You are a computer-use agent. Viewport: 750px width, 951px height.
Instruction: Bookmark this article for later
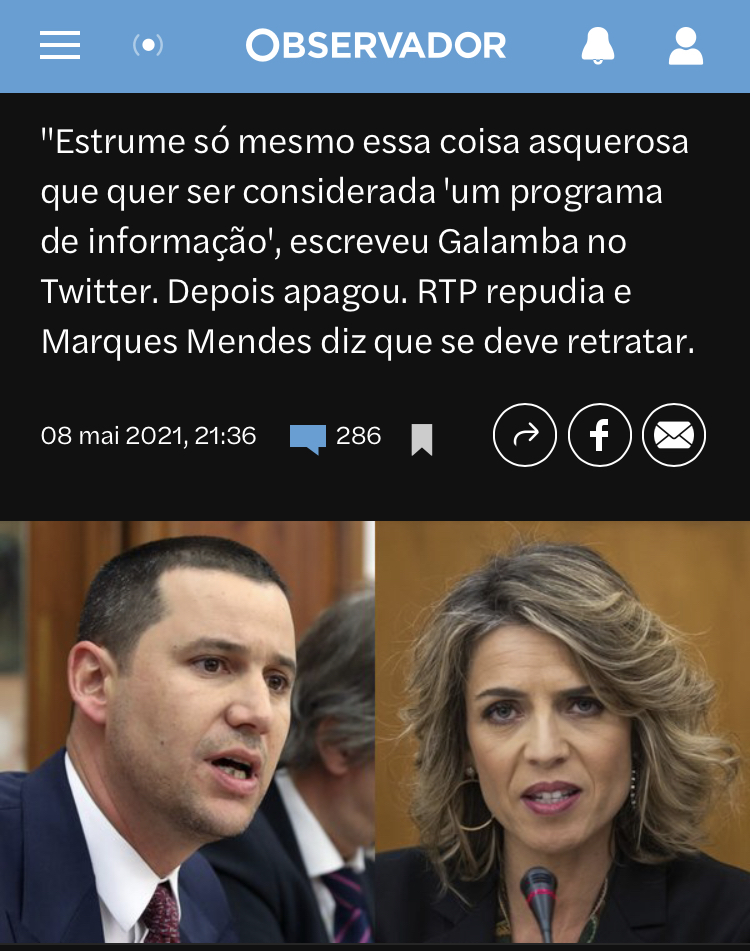422,439
